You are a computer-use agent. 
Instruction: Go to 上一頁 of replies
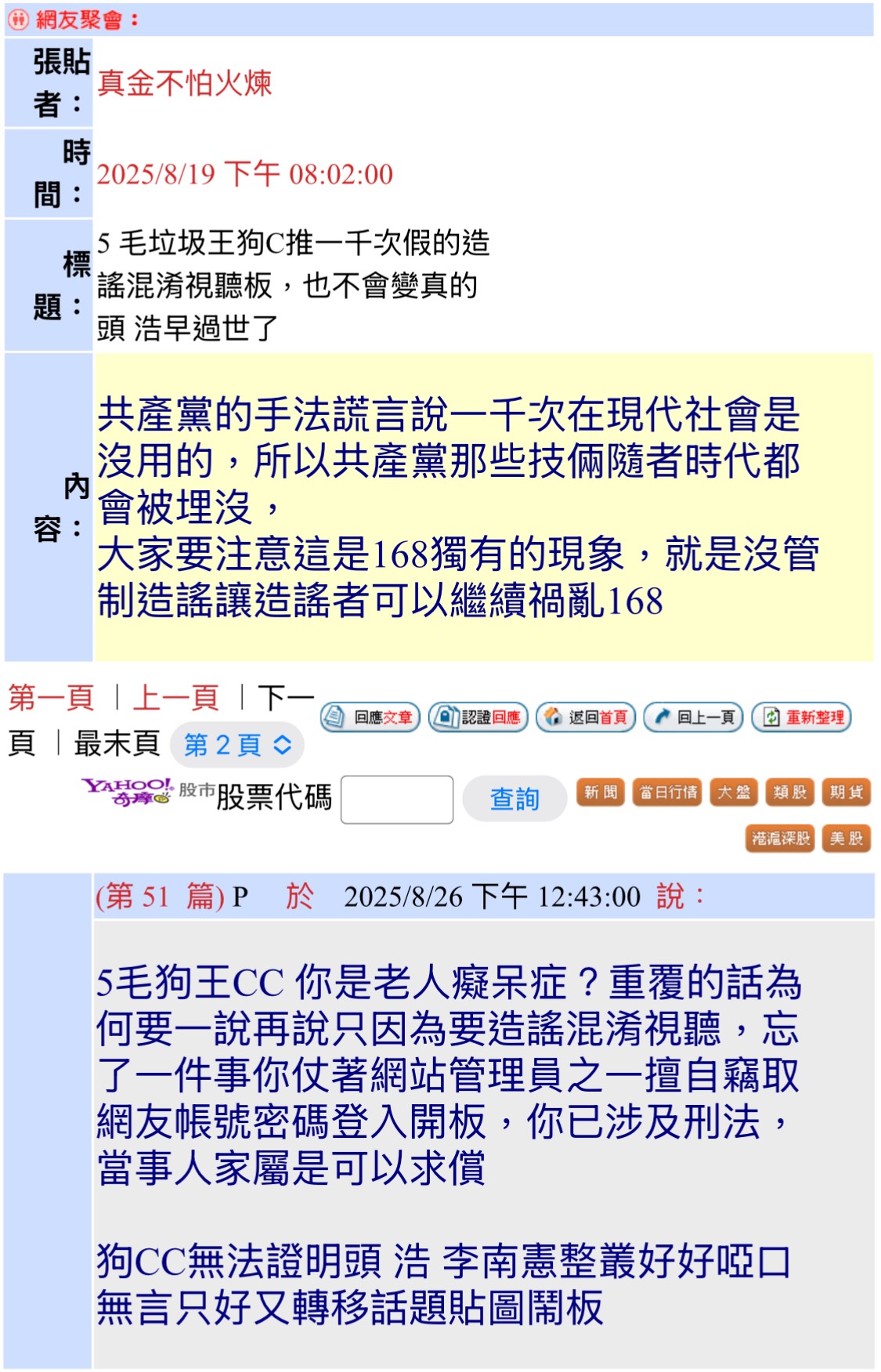click(175, 697)
